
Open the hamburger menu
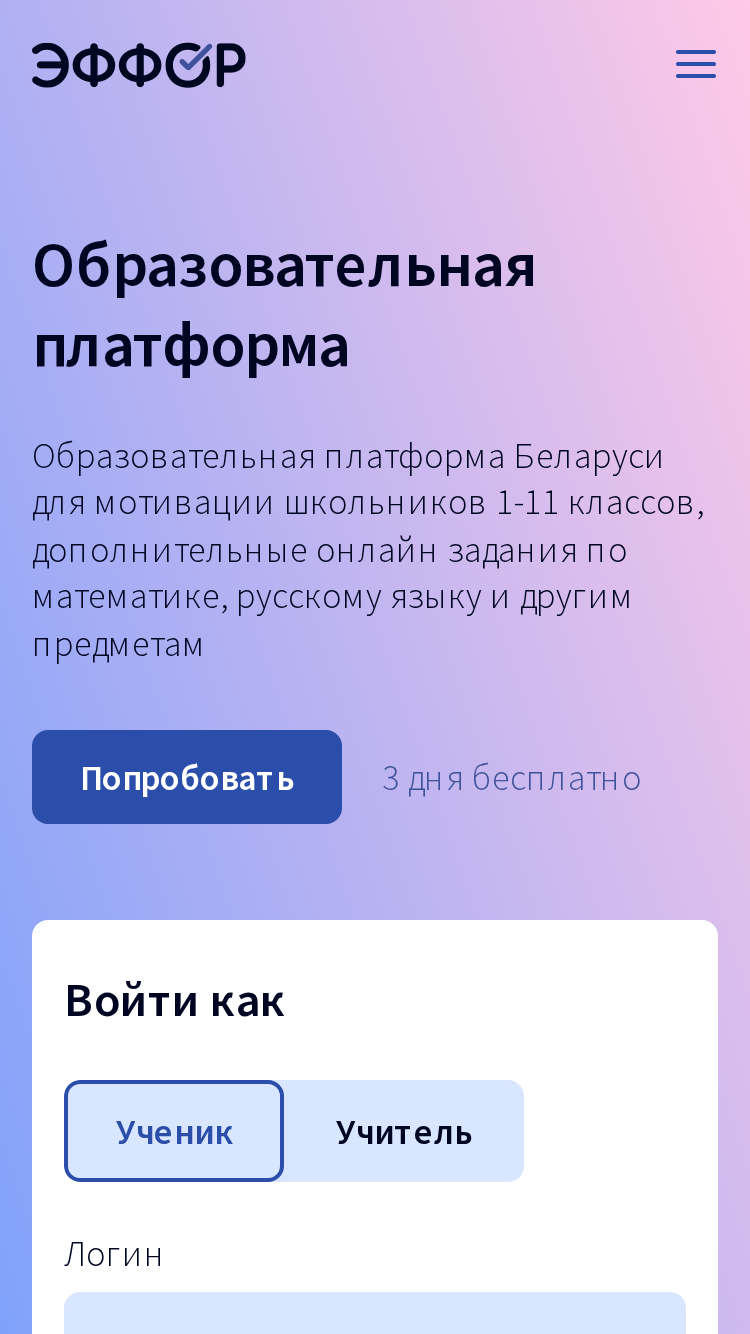tap(696, 64)
